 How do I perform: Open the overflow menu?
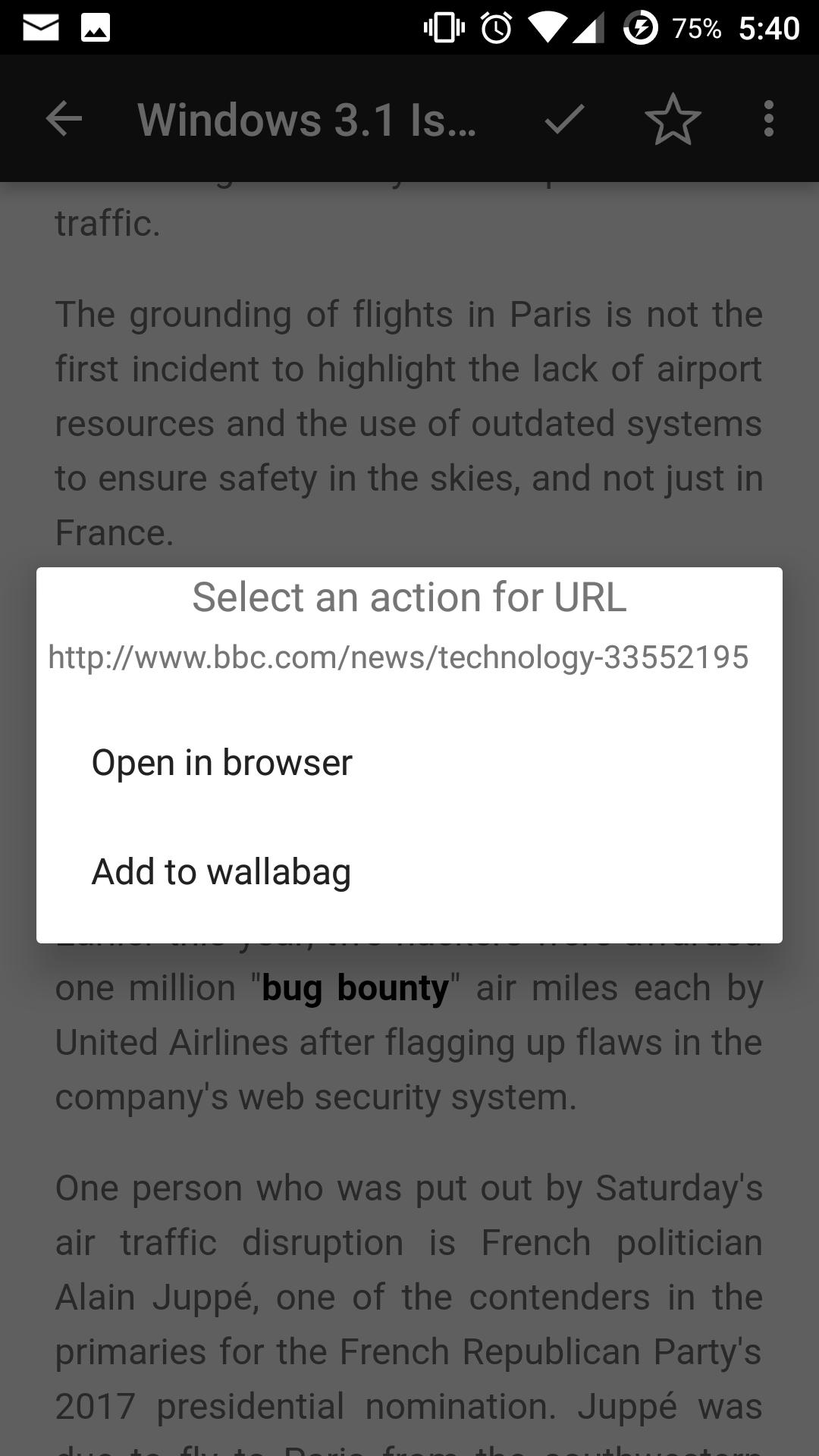coord(768,119)
